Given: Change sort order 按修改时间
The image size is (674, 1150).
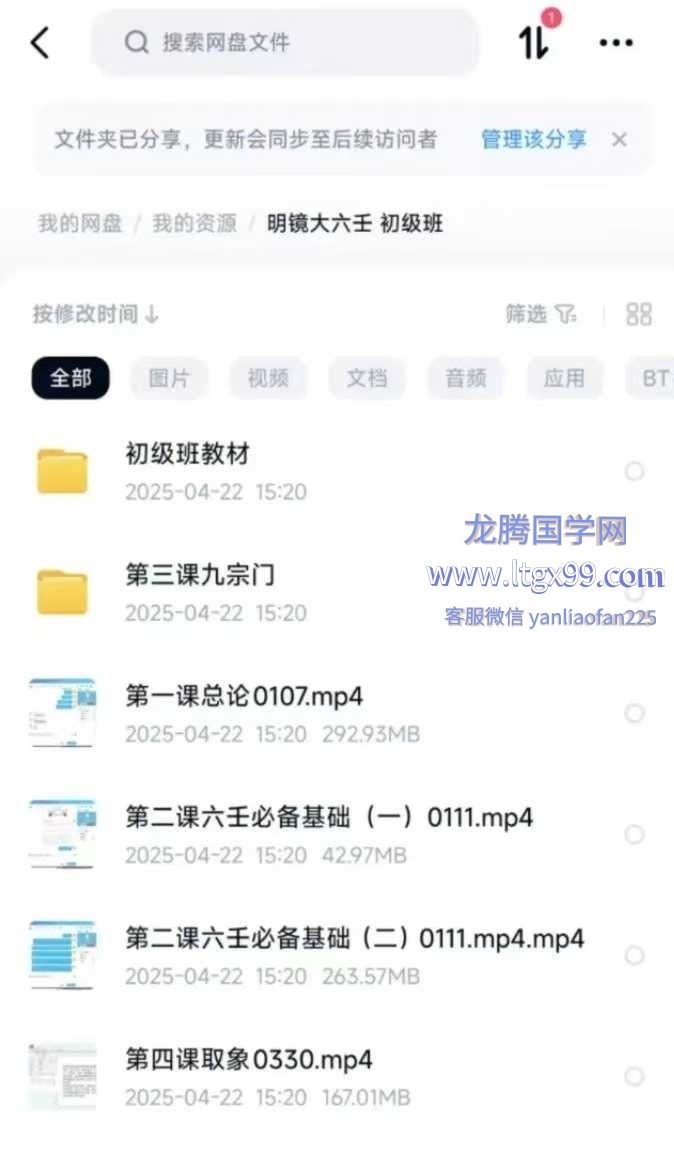Looking at the screenshot, I should click(96, 314).
